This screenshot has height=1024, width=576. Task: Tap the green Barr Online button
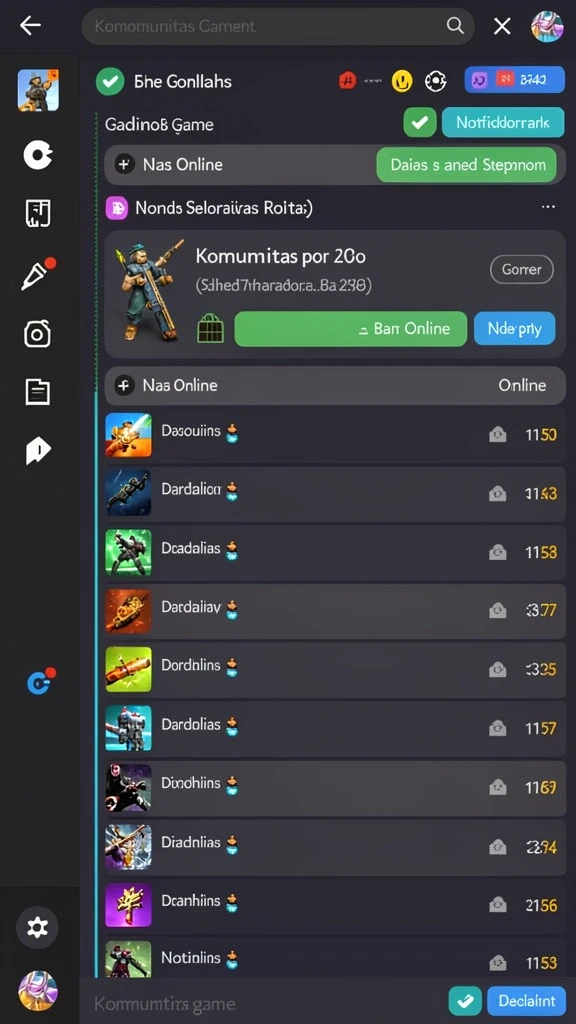[x=351, y=328]
